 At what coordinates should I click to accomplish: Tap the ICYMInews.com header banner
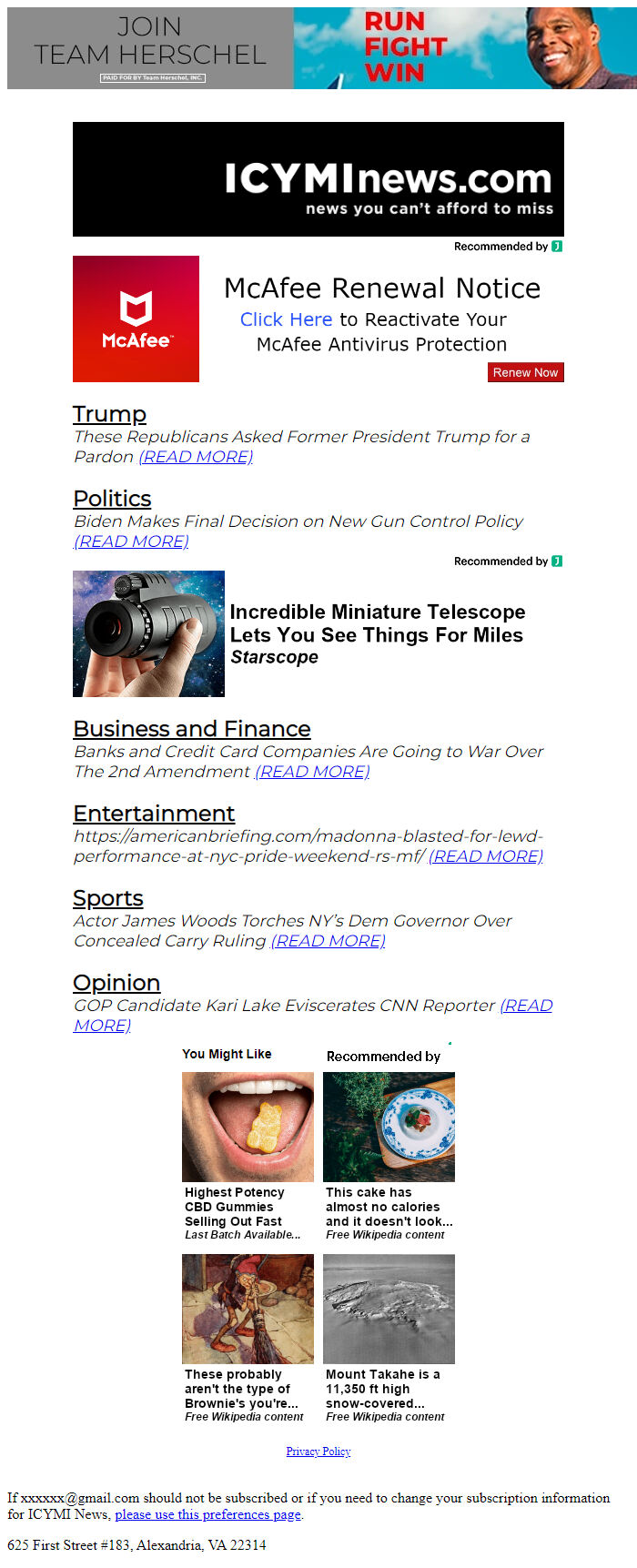click(x=318, y=179)
